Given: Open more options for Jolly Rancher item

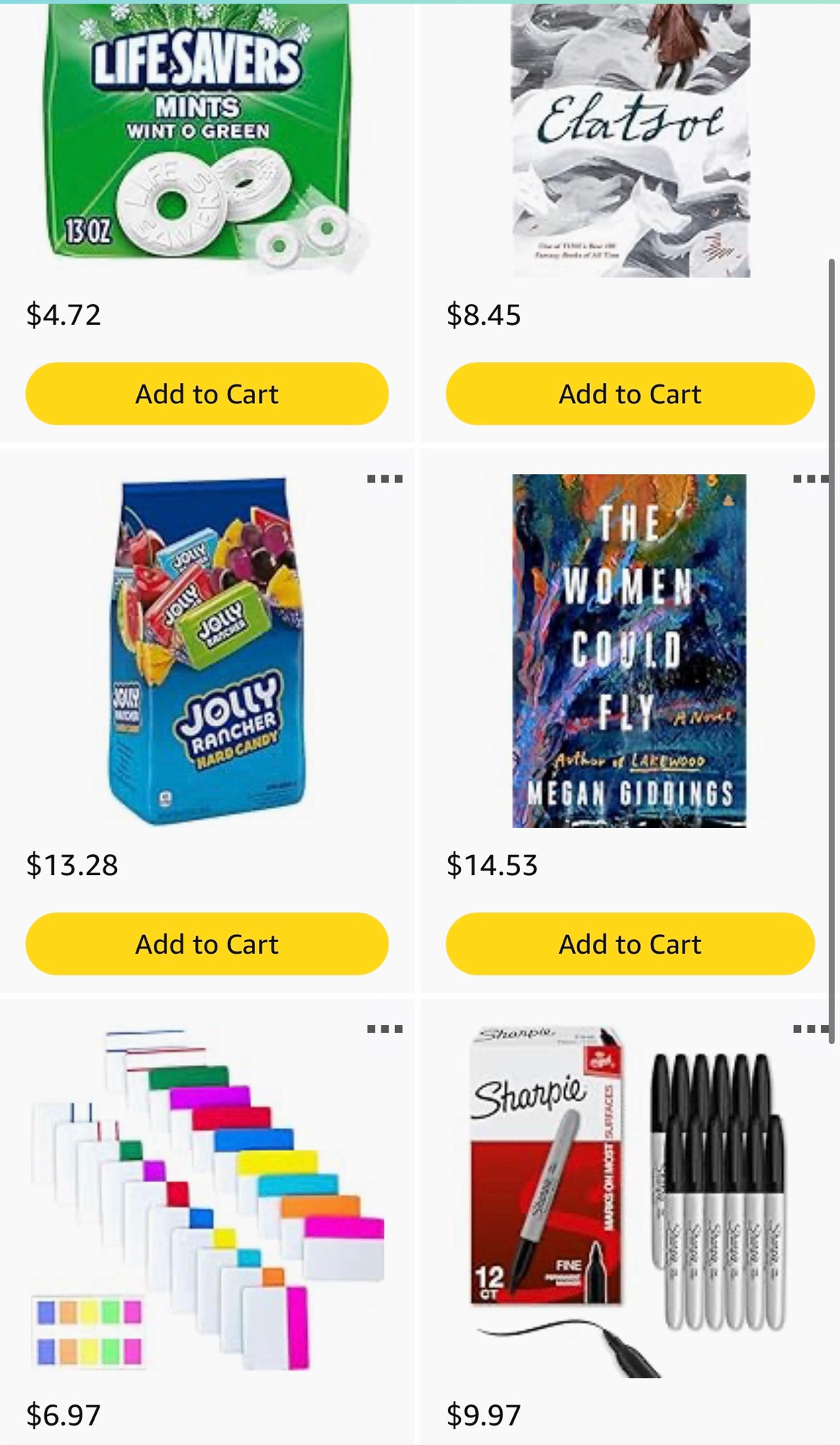Looking at the screenshot, I should (384, 478).
